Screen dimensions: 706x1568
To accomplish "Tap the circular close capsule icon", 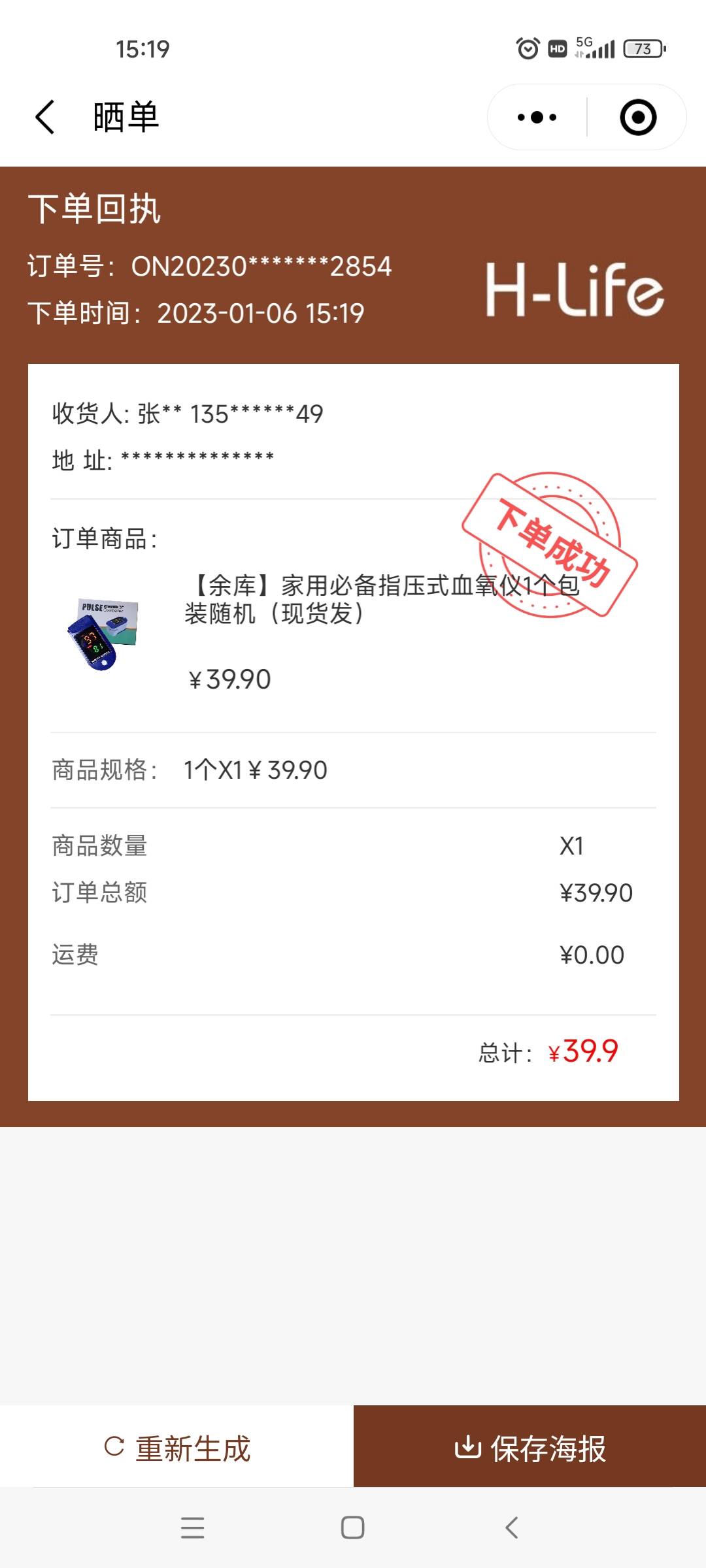I will point(637,118).
